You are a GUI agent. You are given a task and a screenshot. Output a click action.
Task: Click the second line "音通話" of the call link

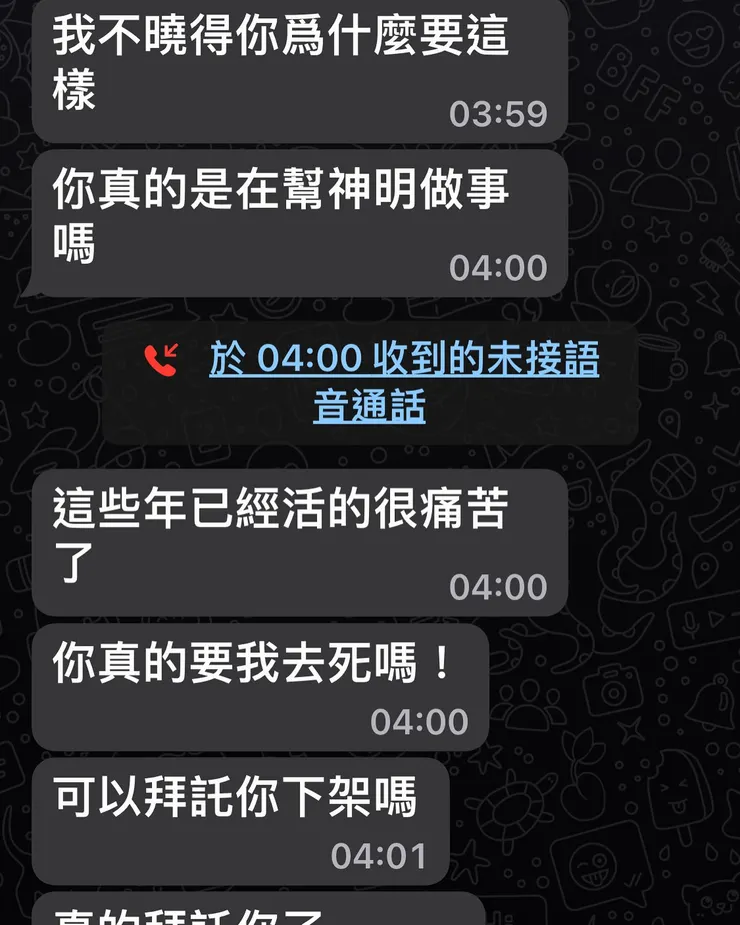coord(370,408)
